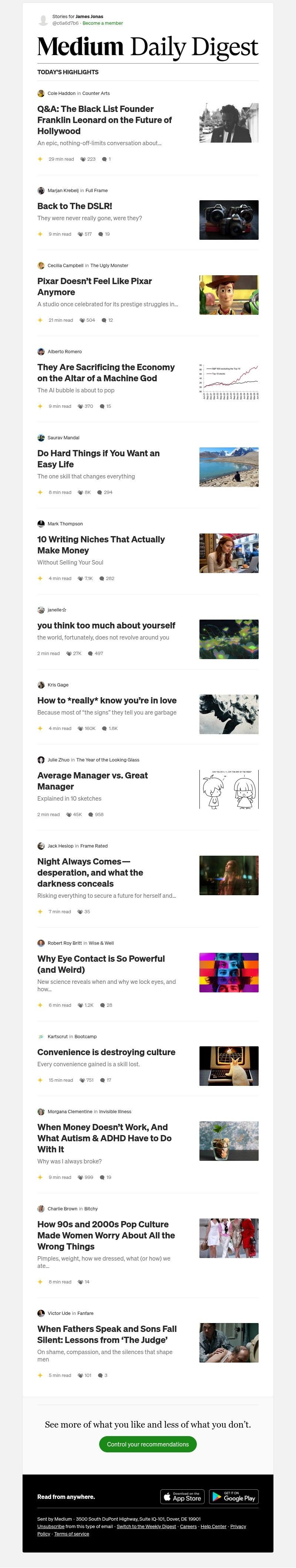Open the Sacrificing the Economy article

pos(105,372)
